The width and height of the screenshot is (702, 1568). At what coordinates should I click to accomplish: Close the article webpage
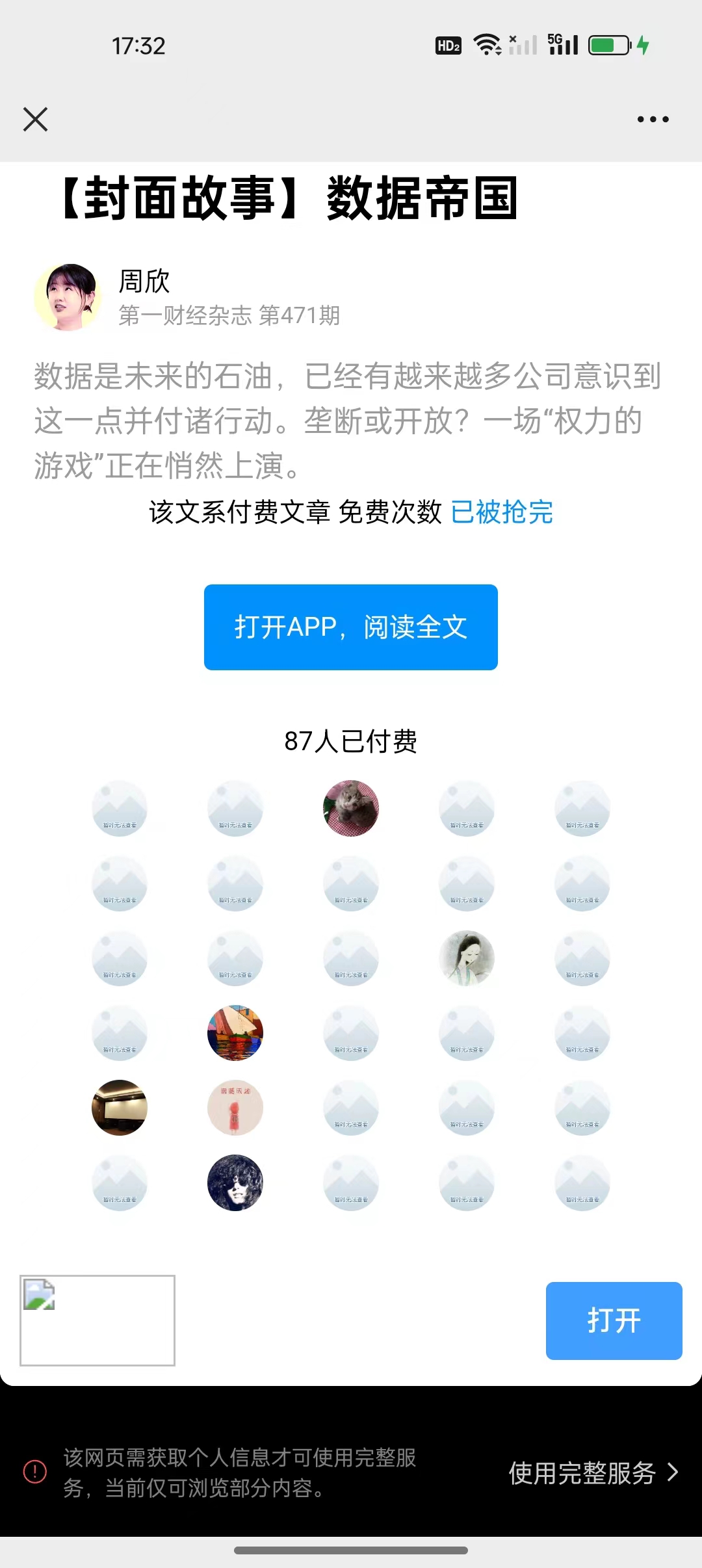pyautogui.click(x=35, y=120)
